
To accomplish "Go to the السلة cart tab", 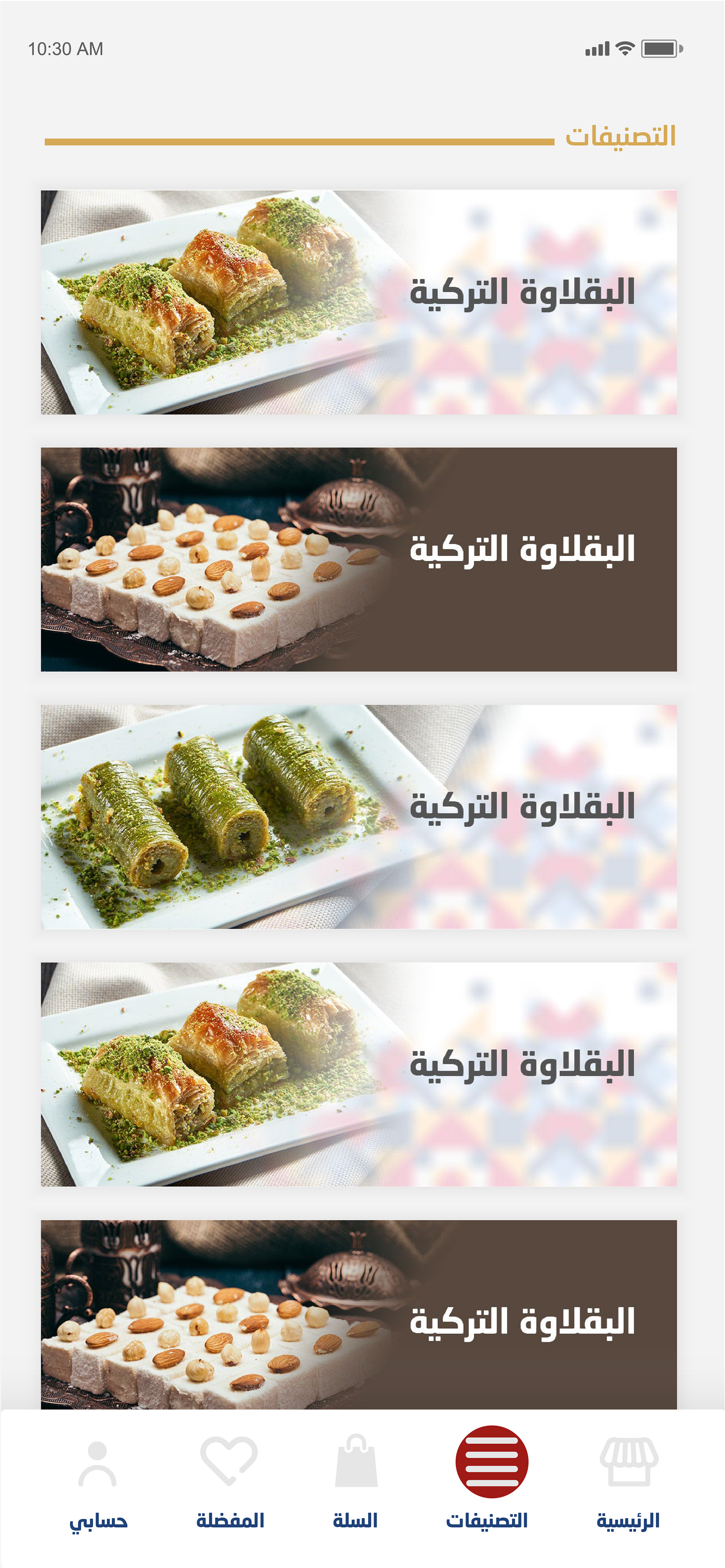I will [355, 1479].
